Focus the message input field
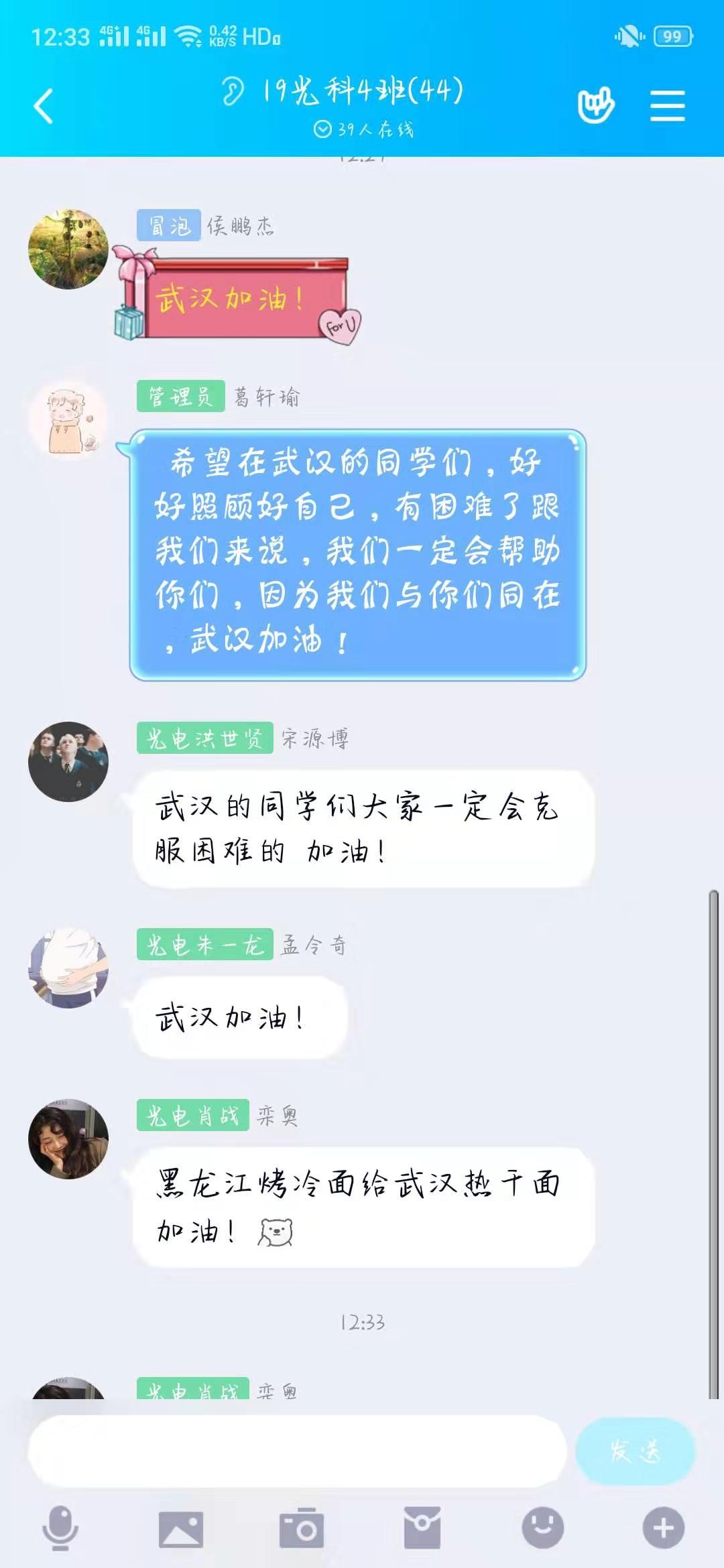 click(297, 1451)
